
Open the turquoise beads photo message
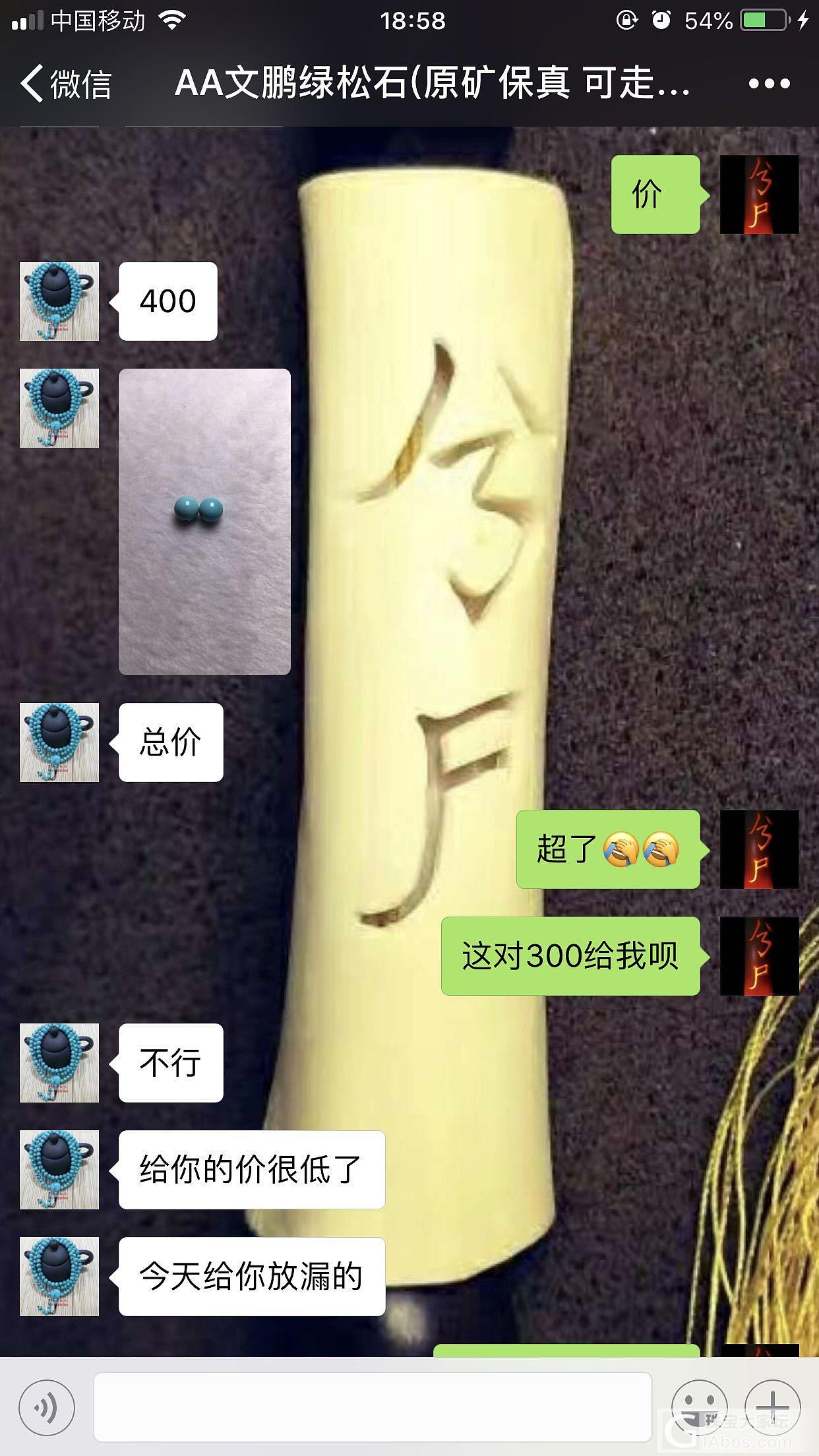[204, 521]
